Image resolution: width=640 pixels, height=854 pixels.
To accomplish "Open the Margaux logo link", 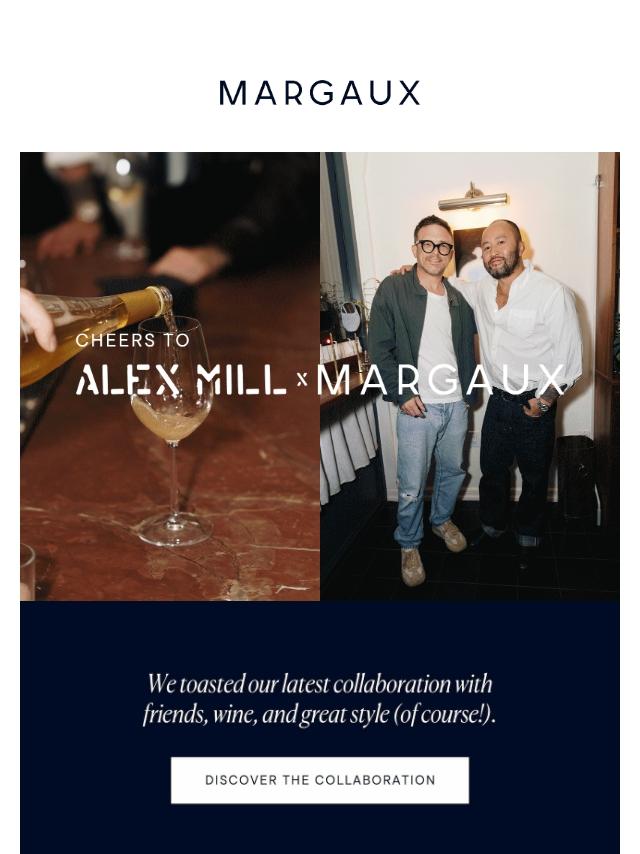I will [320, 93].
